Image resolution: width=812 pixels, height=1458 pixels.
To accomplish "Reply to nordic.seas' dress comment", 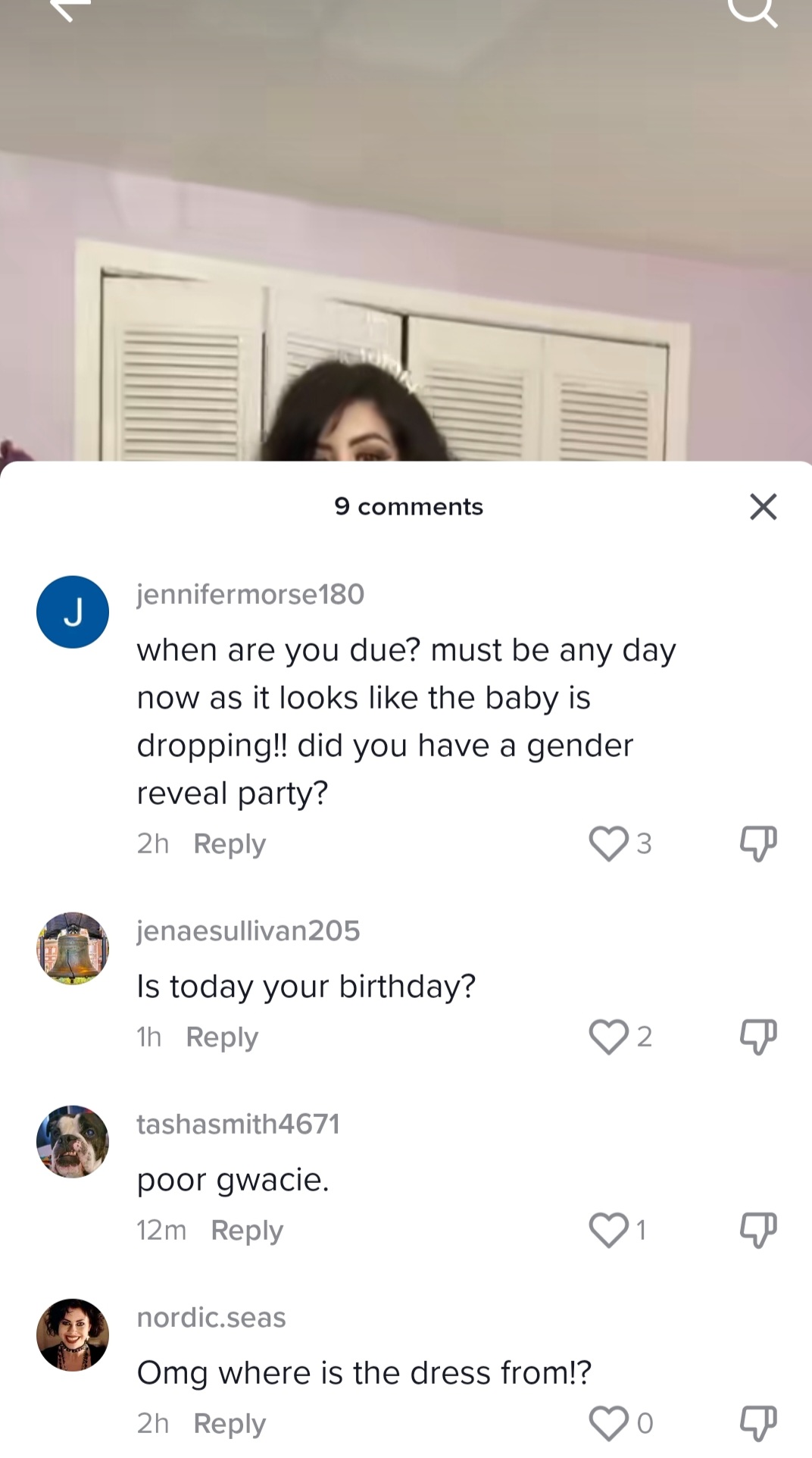I will pos(230,1423).
